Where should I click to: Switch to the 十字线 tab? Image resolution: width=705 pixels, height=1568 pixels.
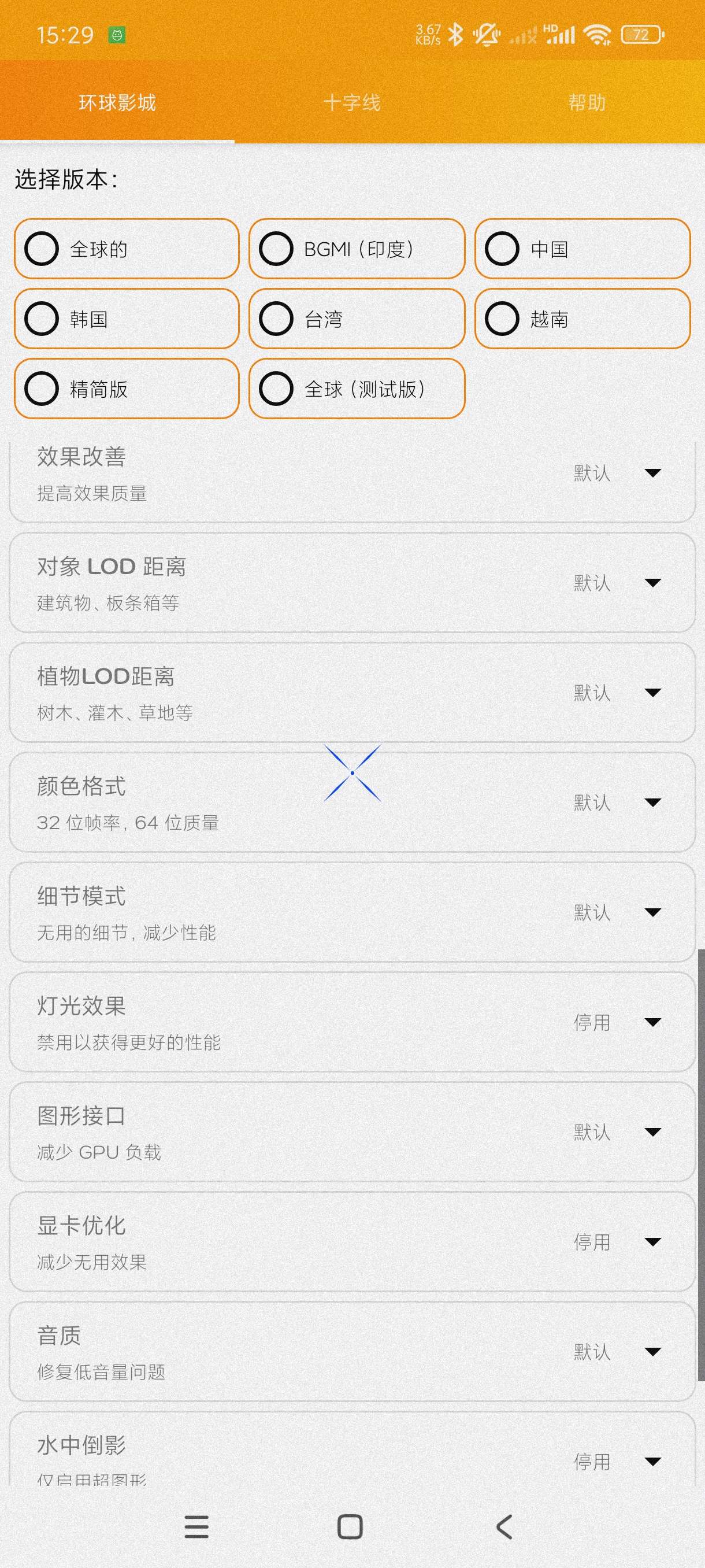[x=351, y=102]
